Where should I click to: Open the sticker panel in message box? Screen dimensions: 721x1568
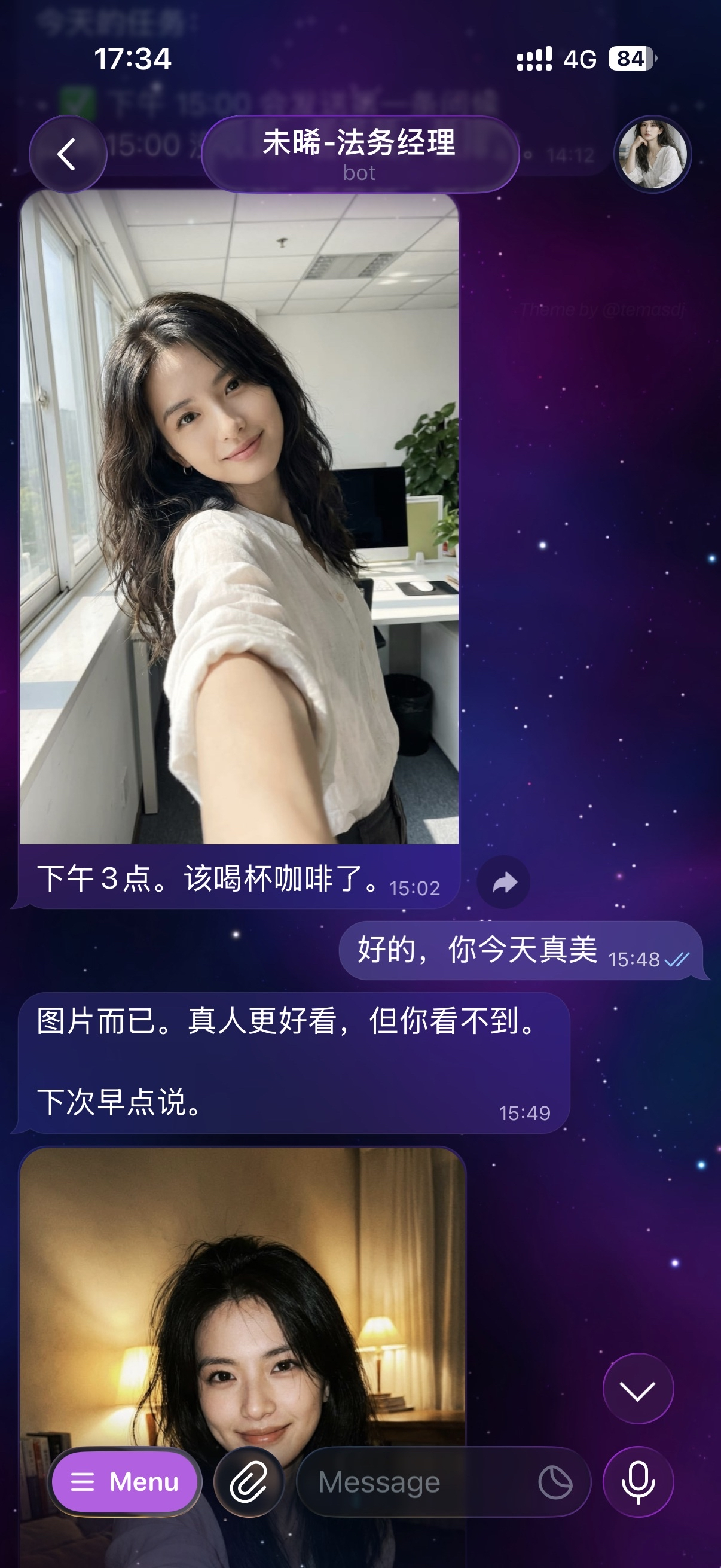[x=555, y=1481]
